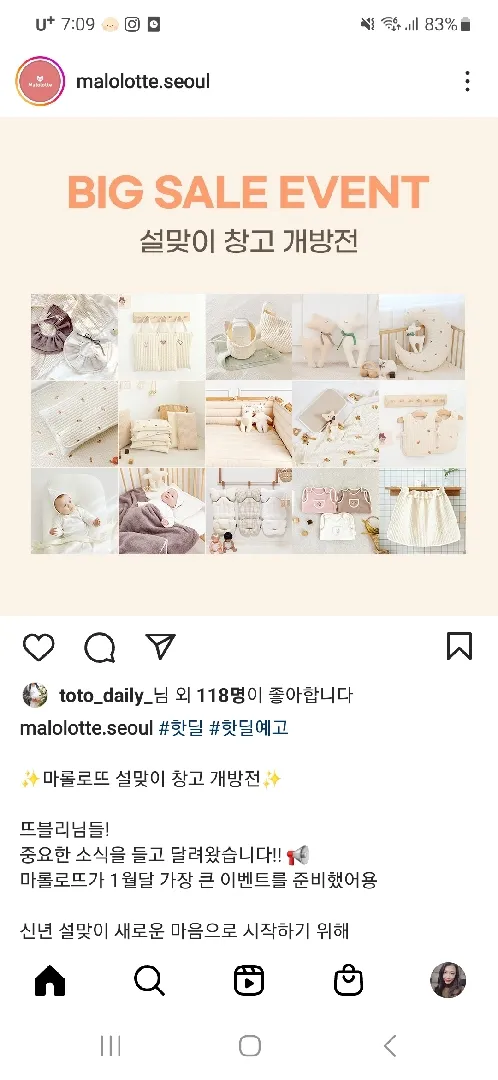Tap the system back button
498x1080 pixels.
(x=390, y=1046)
